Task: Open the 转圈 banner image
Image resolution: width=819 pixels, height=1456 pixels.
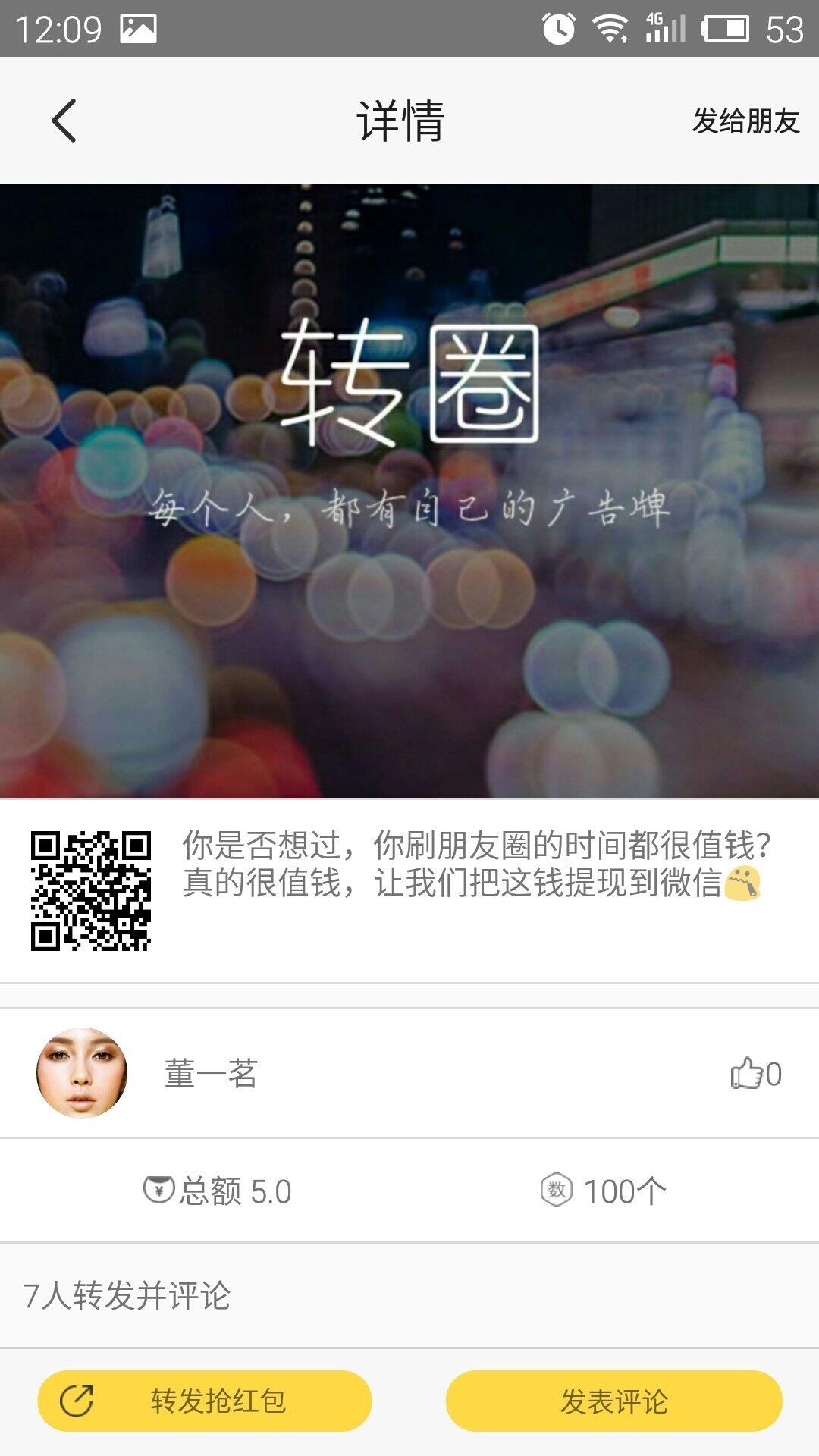Action: click(x=409, y=491)
